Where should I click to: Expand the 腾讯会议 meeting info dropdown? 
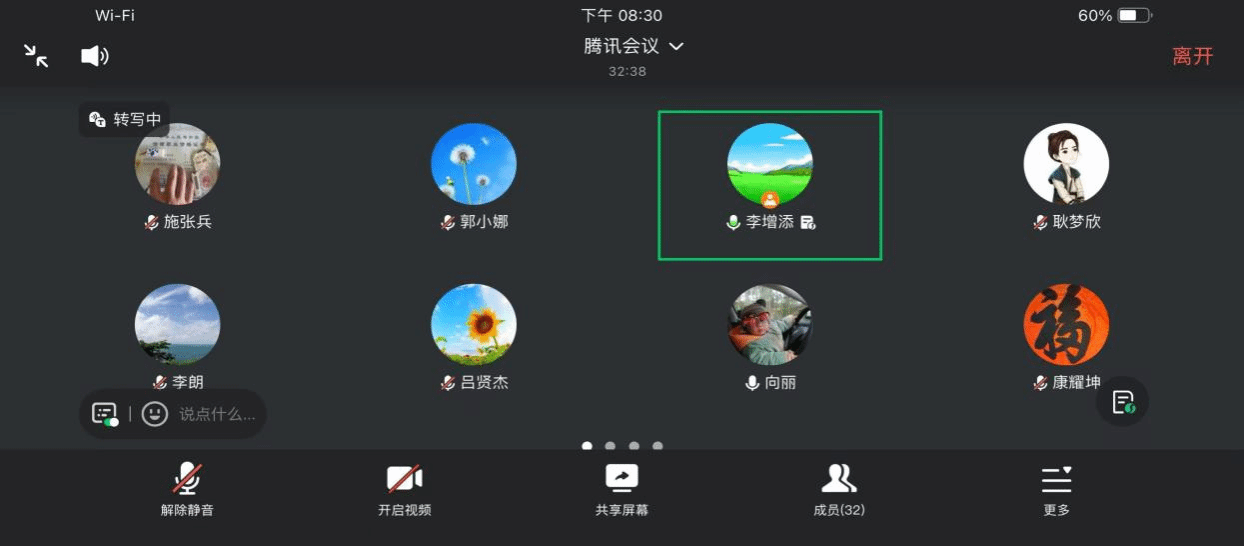[634, 46]
